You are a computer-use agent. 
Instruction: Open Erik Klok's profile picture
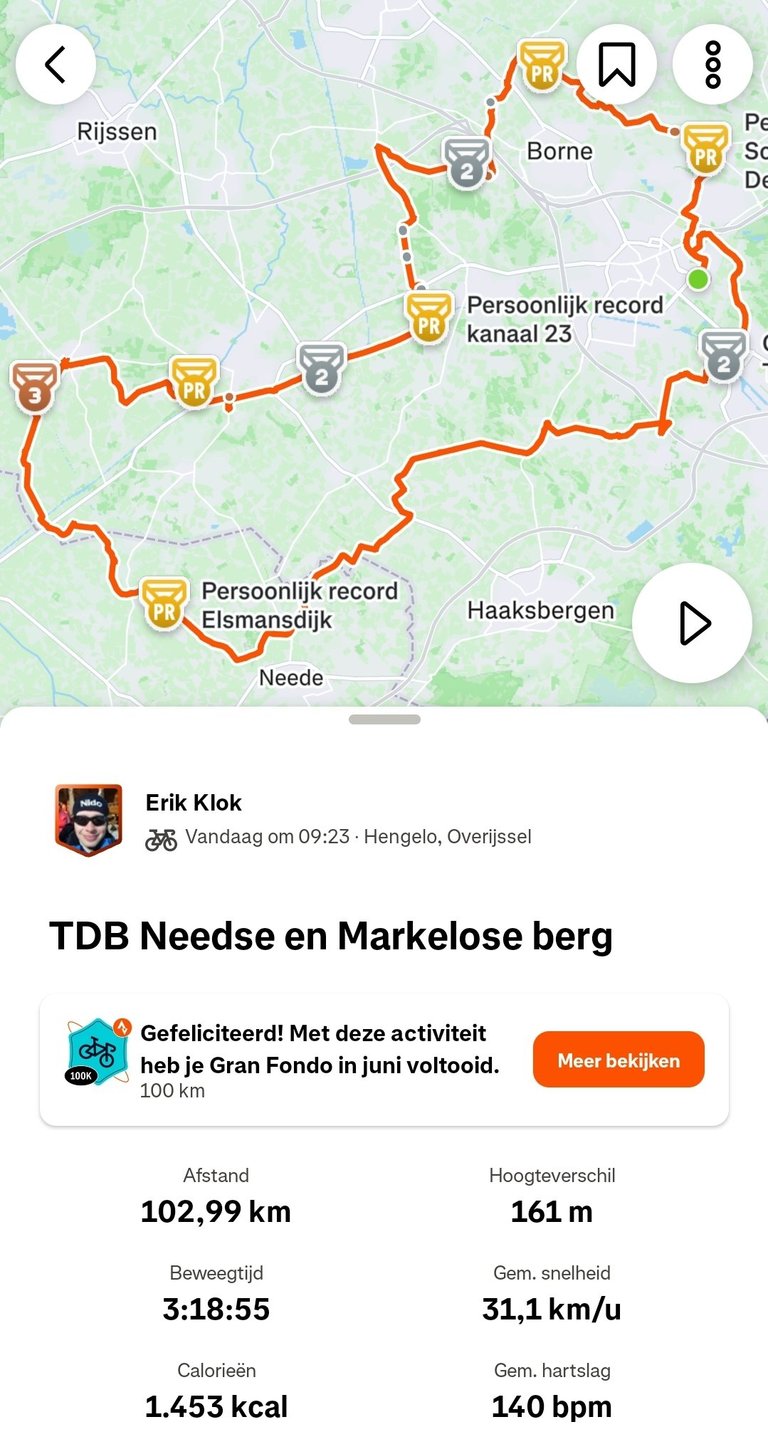(89, 820)
